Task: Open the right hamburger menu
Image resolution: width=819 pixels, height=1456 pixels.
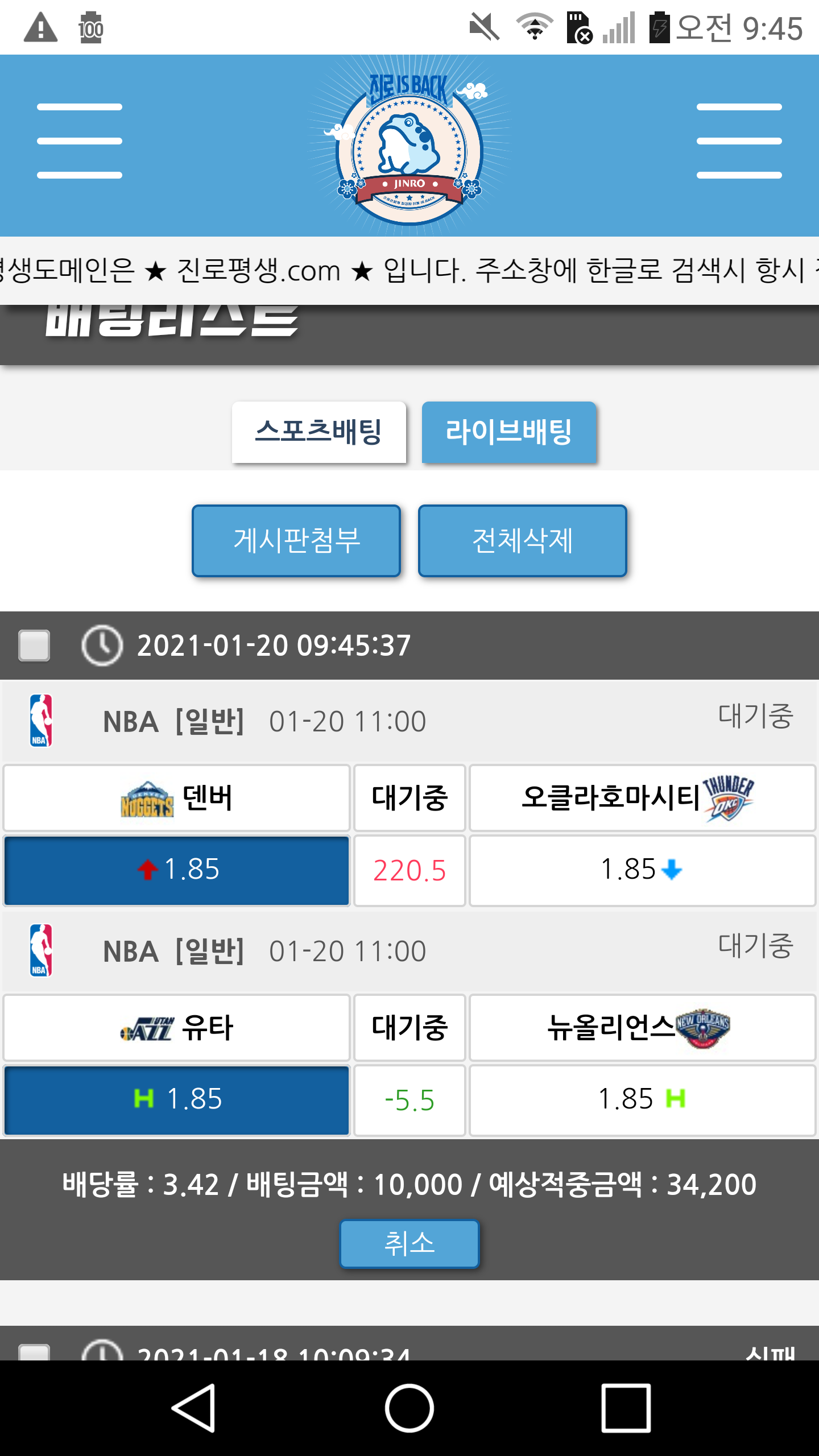Action: pos(739,141)
